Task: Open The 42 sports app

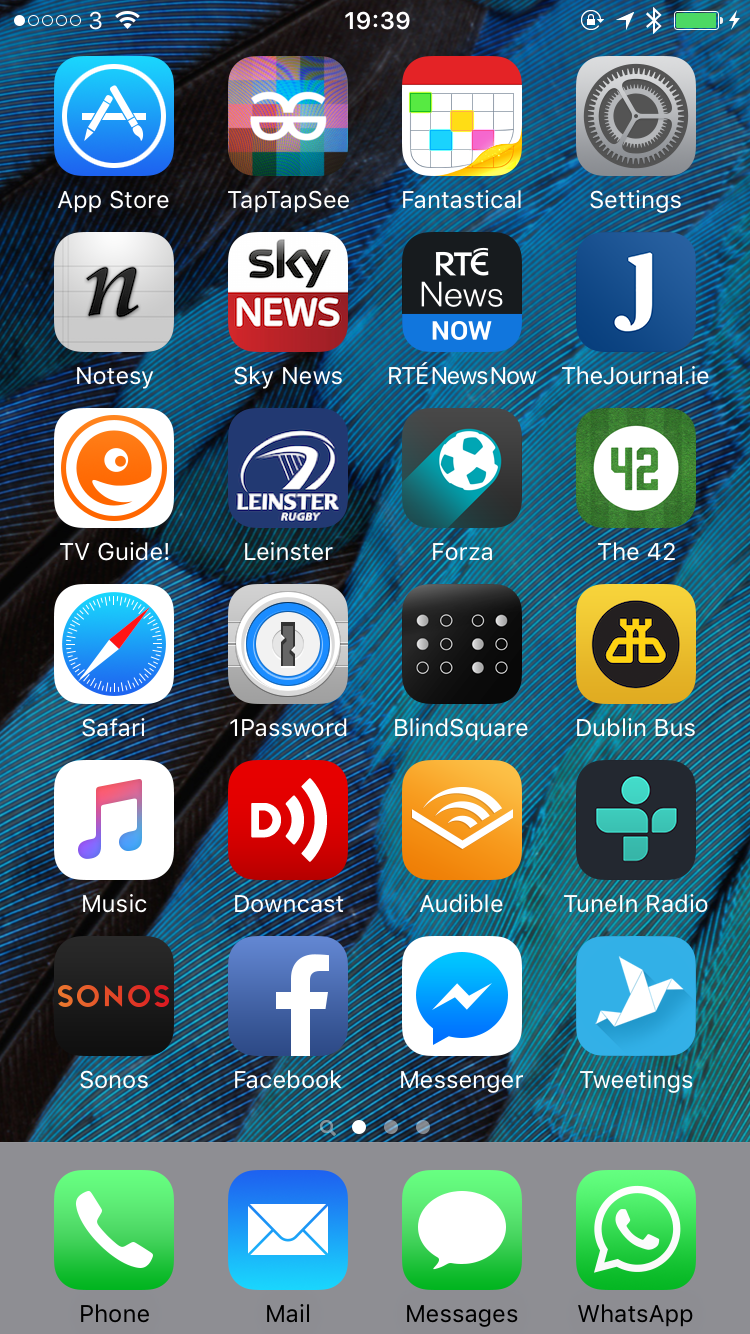Action: click(x=636, y=469)
